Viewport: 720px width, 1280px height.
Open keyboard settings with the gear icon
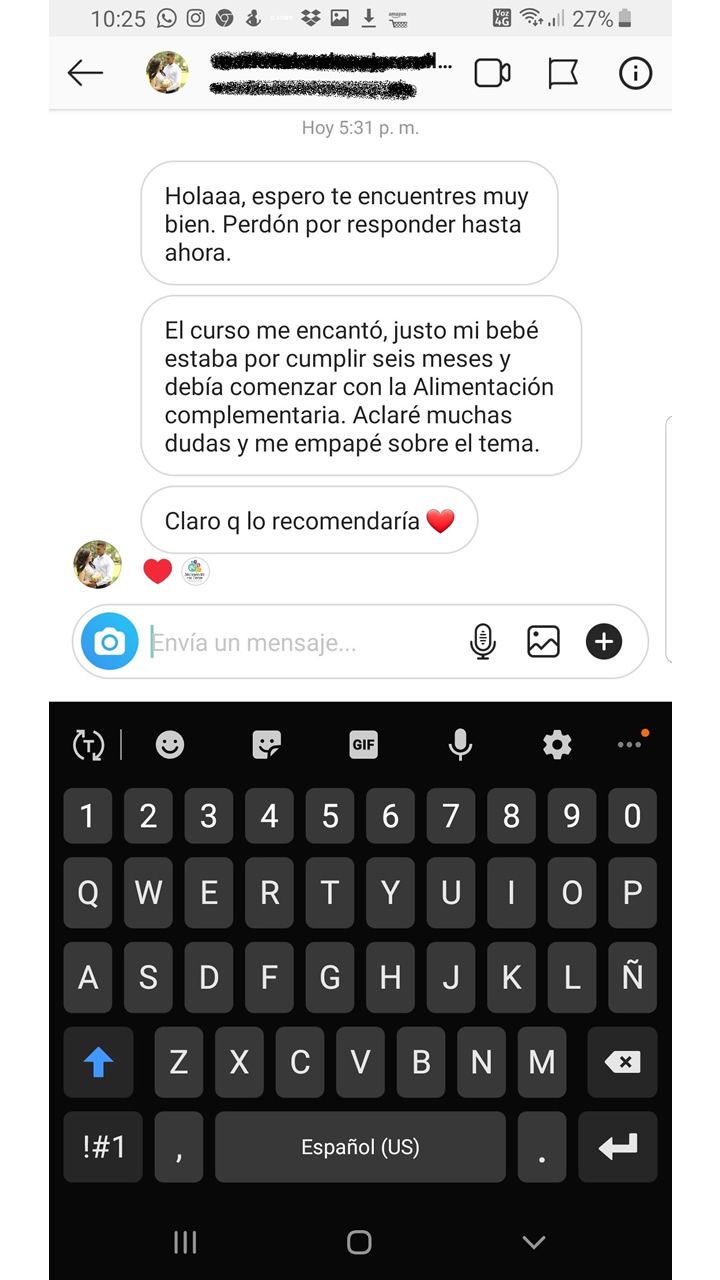pyautogui.click(x=556, y=744)
